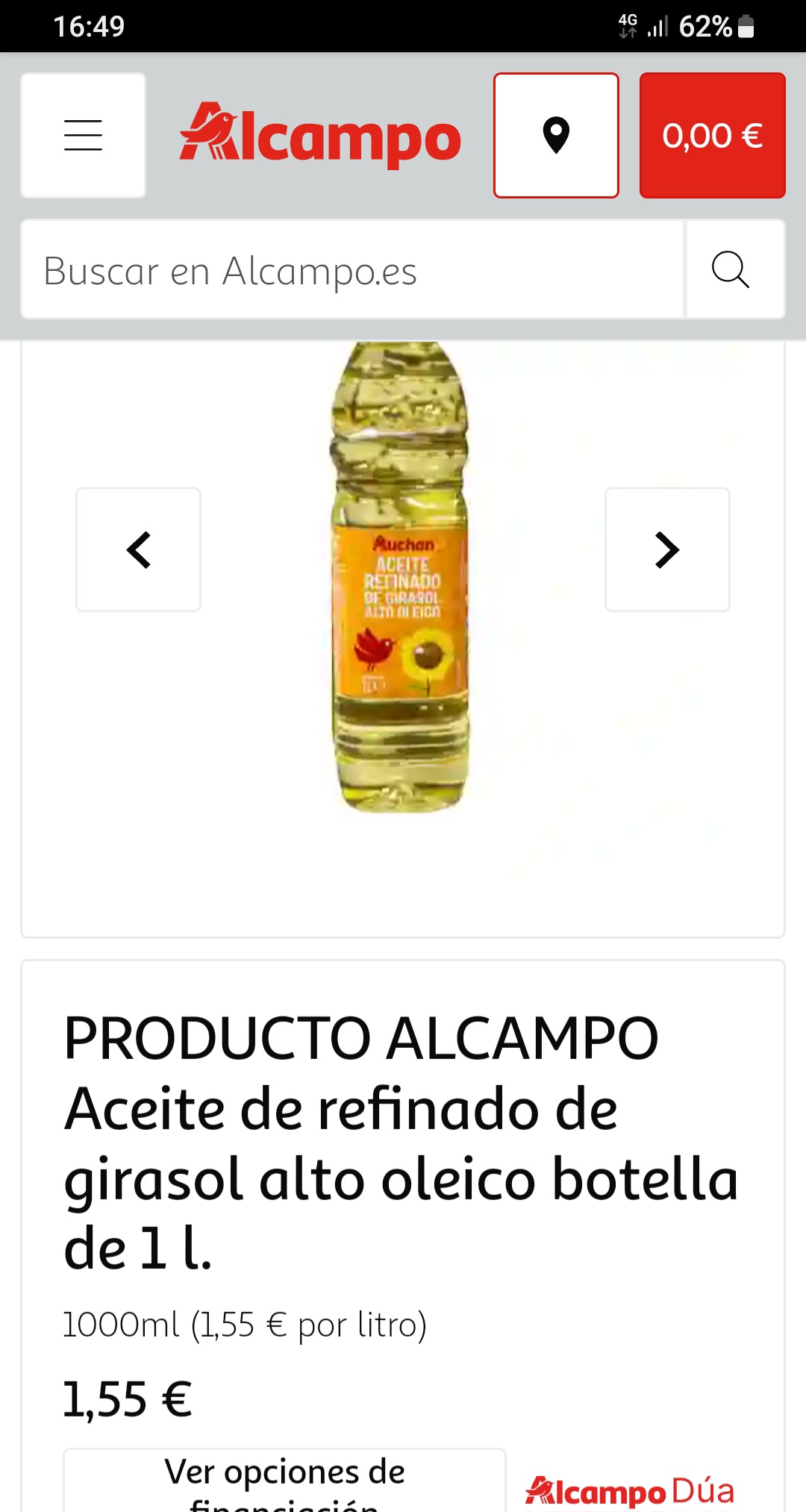Enlarge the sunflower oil bottle image
Screen dimensions: 806x1512
tap(401, 576)
